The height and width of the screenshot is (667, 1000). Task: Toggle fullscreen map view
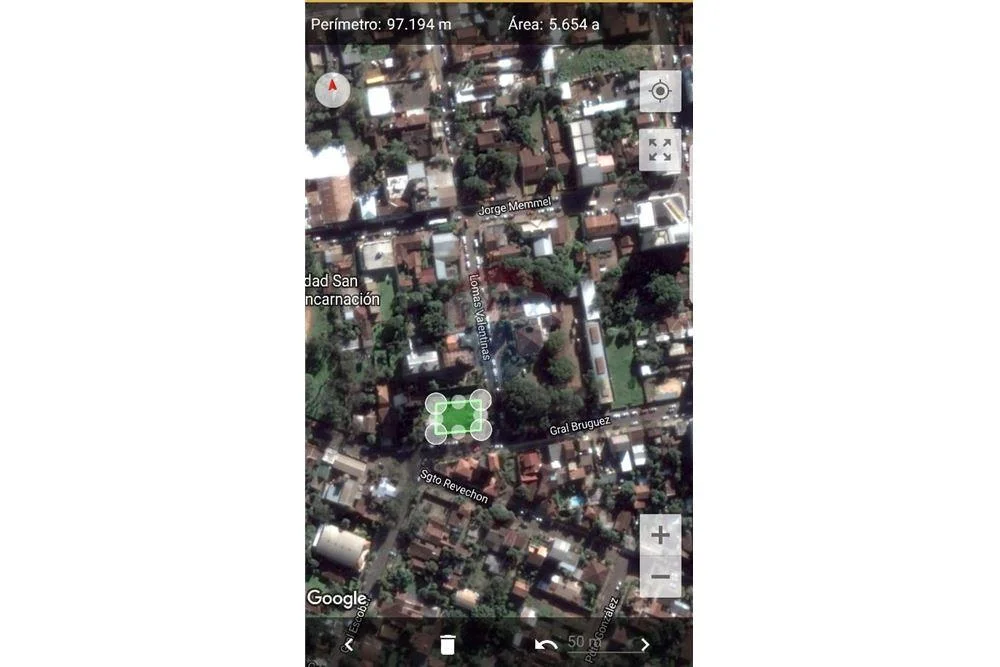click(x=660, y=150)
